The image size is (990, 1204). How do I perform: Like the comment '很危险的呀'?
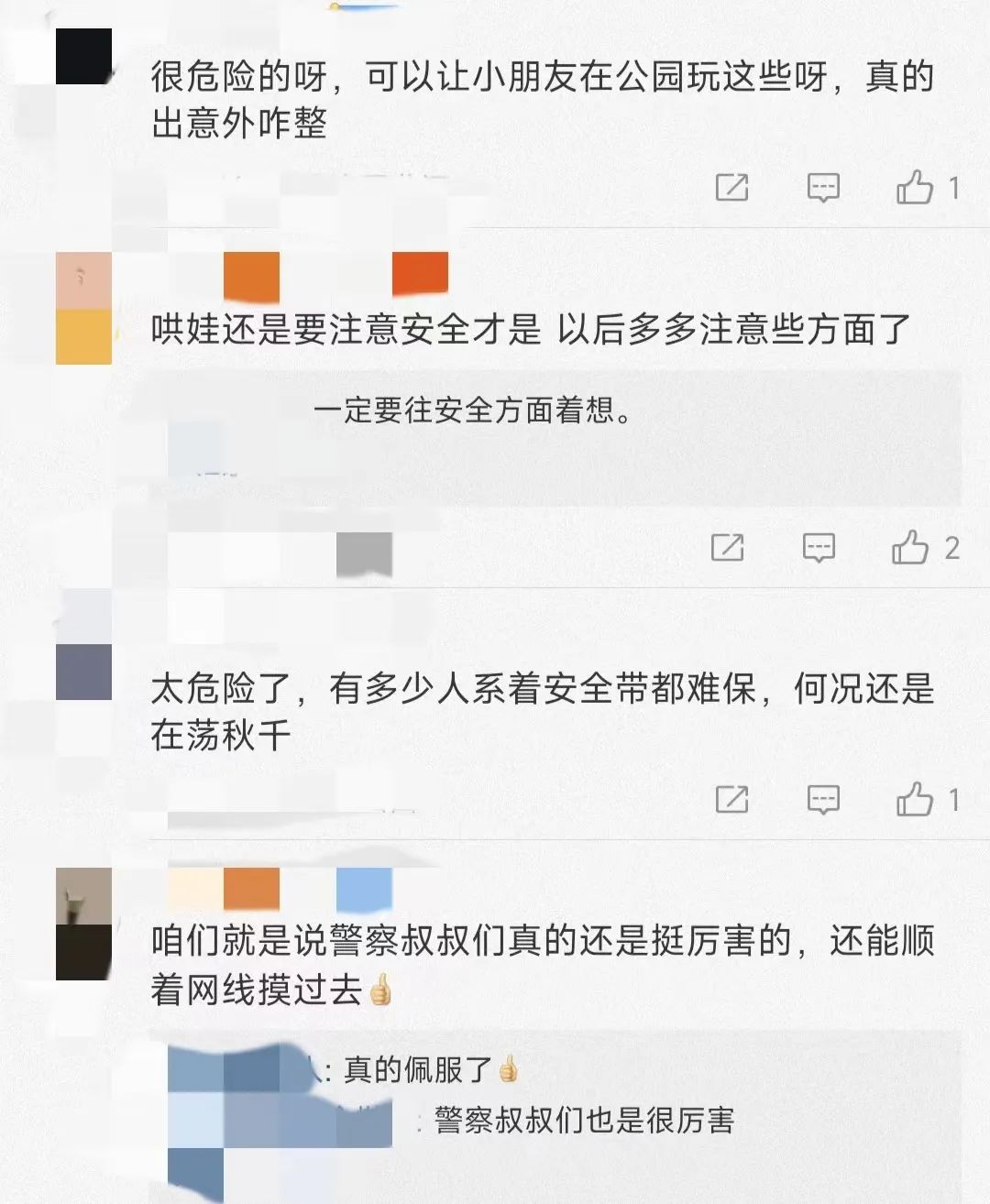(915, 188)
